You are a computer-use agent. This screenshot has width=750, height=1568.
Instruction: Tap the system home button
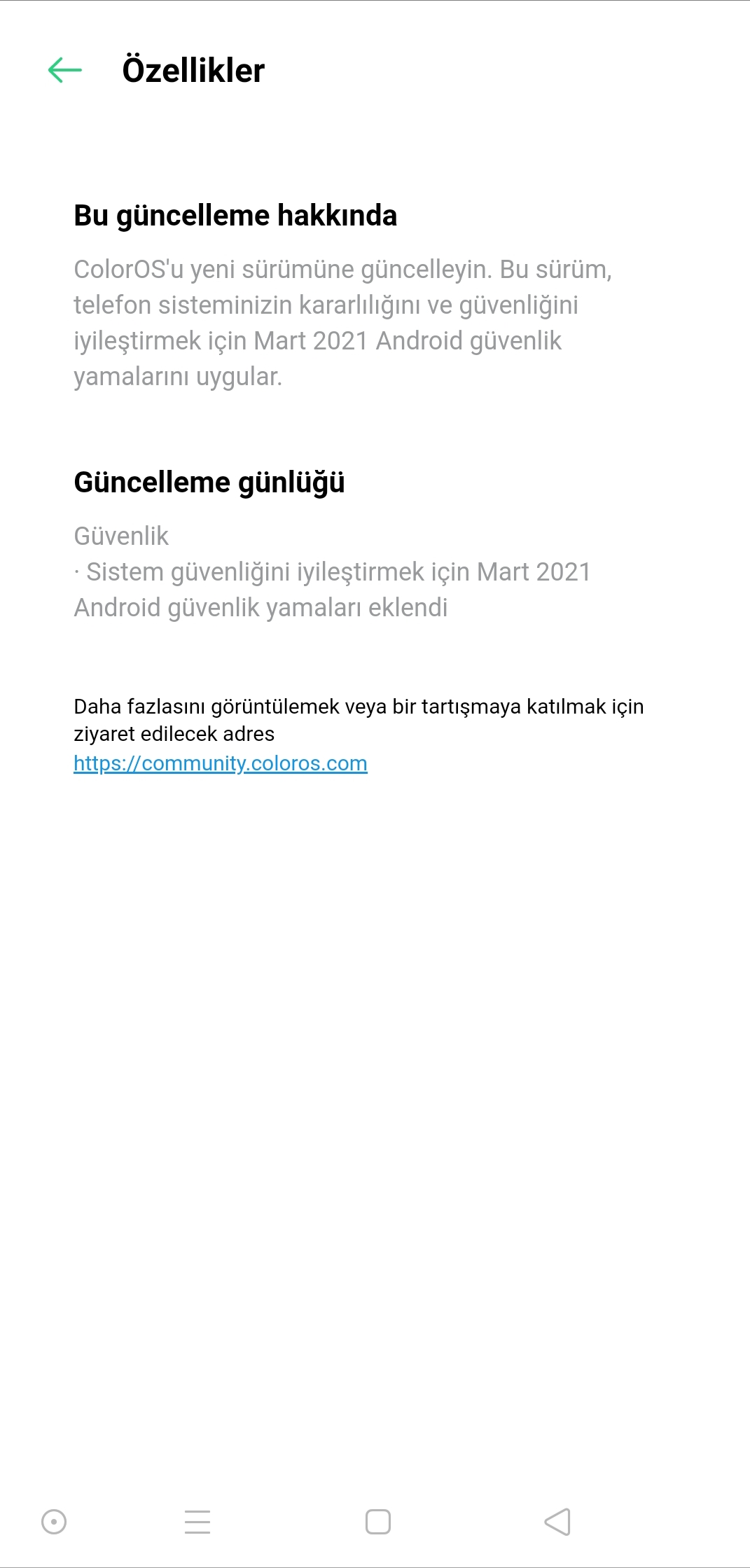(x=378, y=1521)
